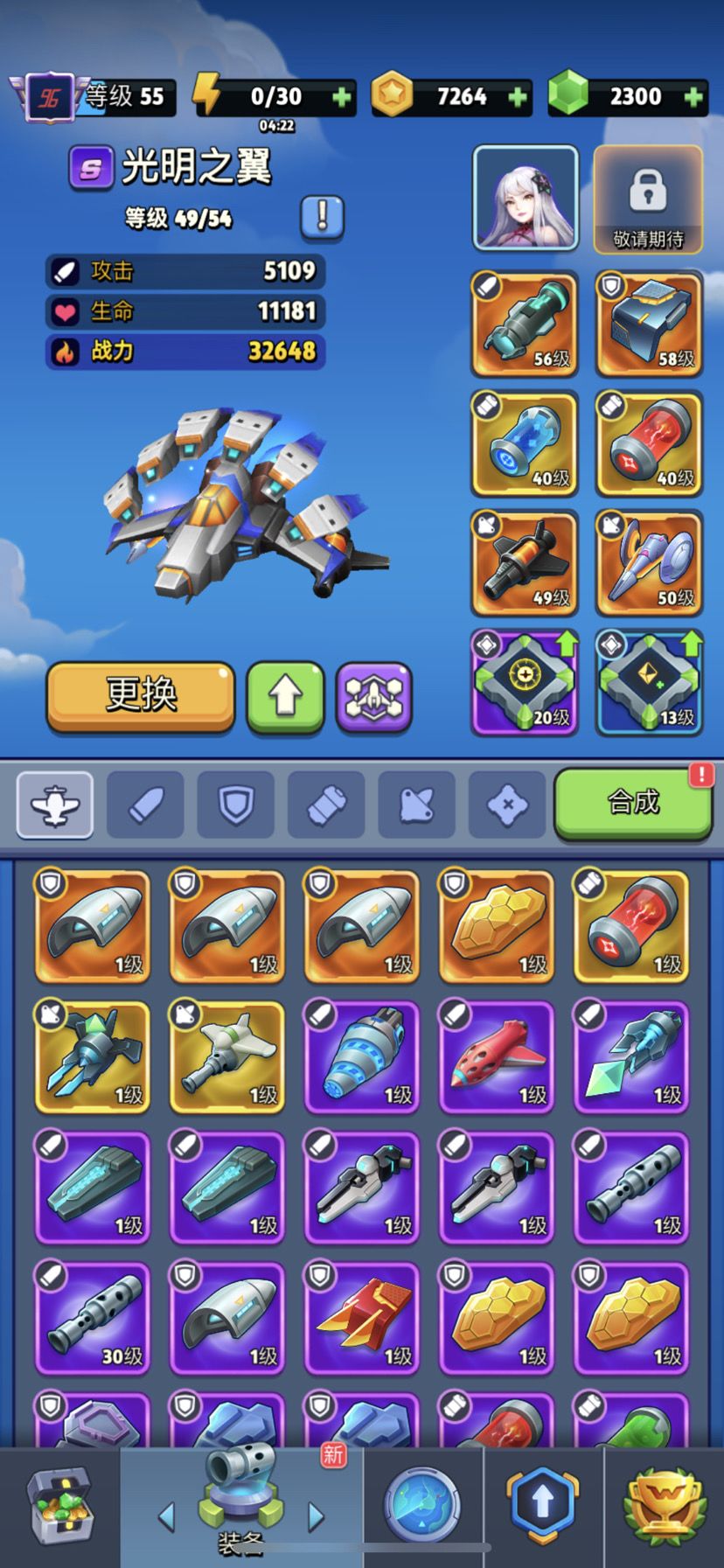The height and width of the screenshot is (1568, 724).
Task: Open the pilot character portrait
Action: [526, 199]
